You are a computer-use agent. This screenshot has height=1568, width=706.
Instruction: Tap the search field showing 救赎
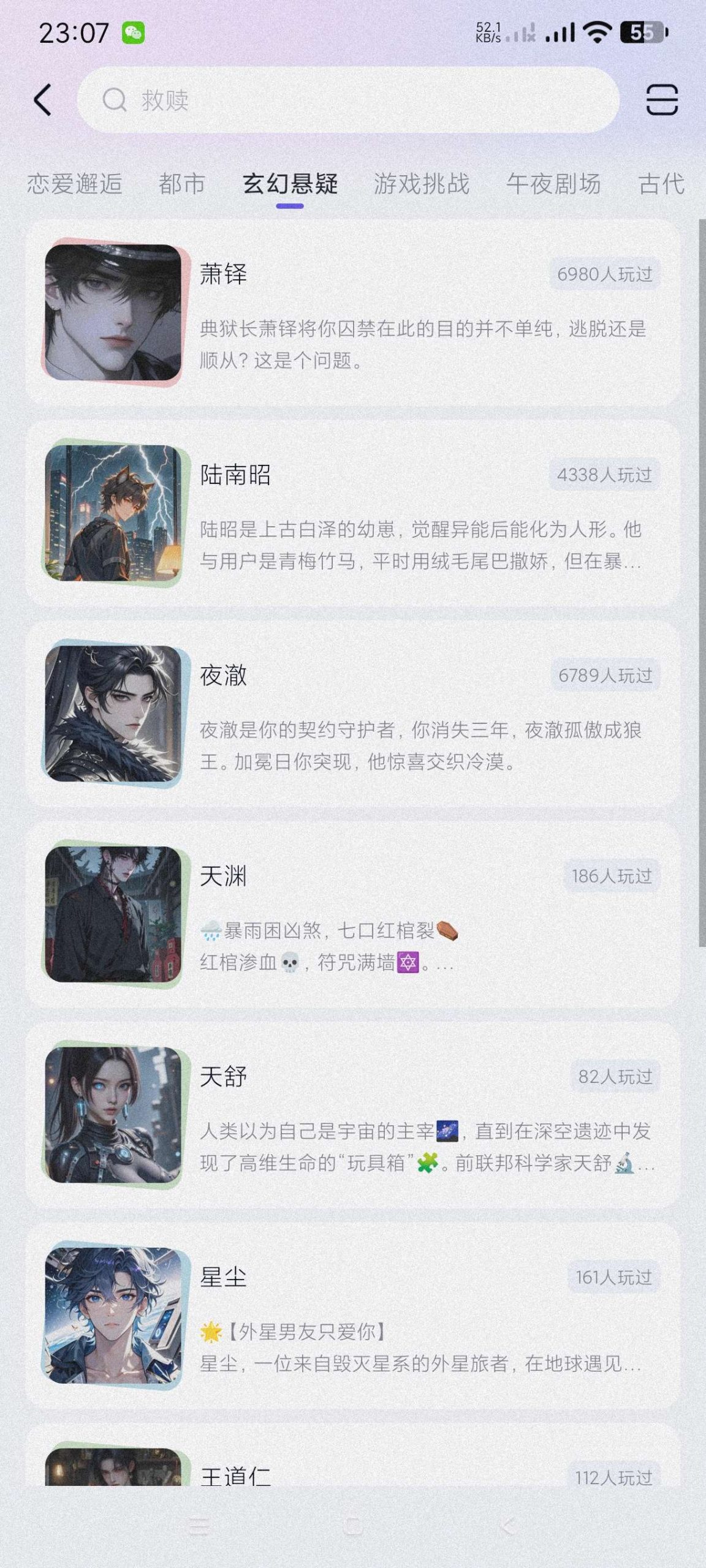click(347, 100)
